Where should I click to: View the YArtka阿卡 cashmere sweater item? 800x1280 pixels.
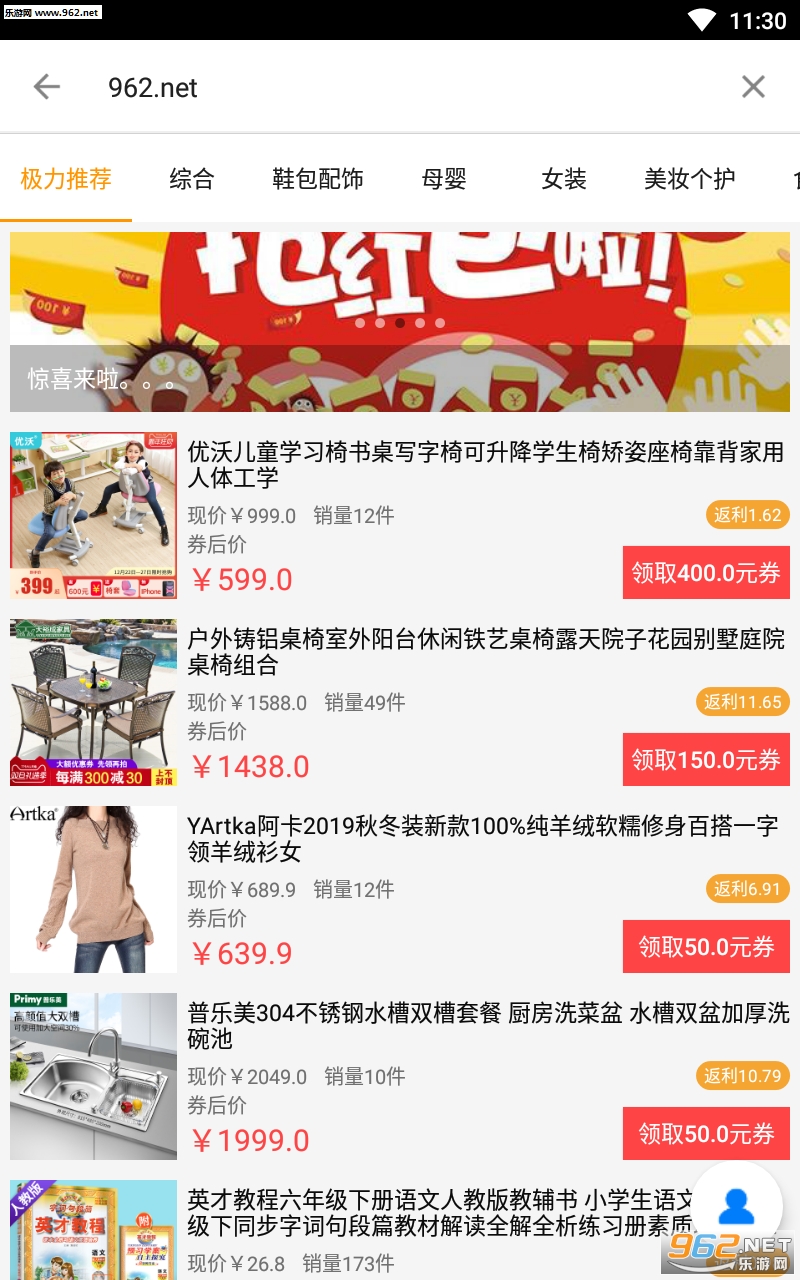485,839
